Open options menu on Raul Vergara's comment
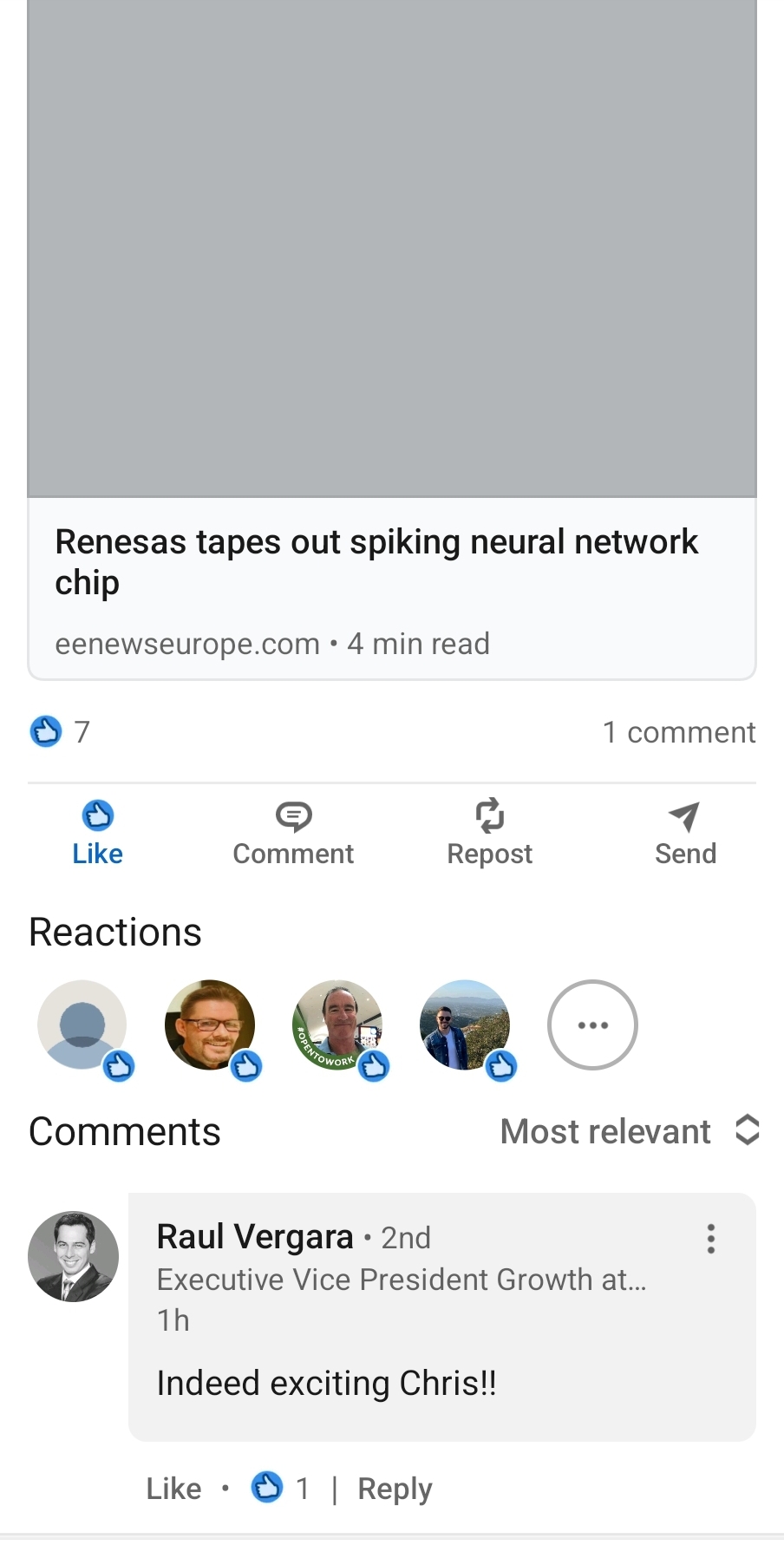 pos(710,1239)
